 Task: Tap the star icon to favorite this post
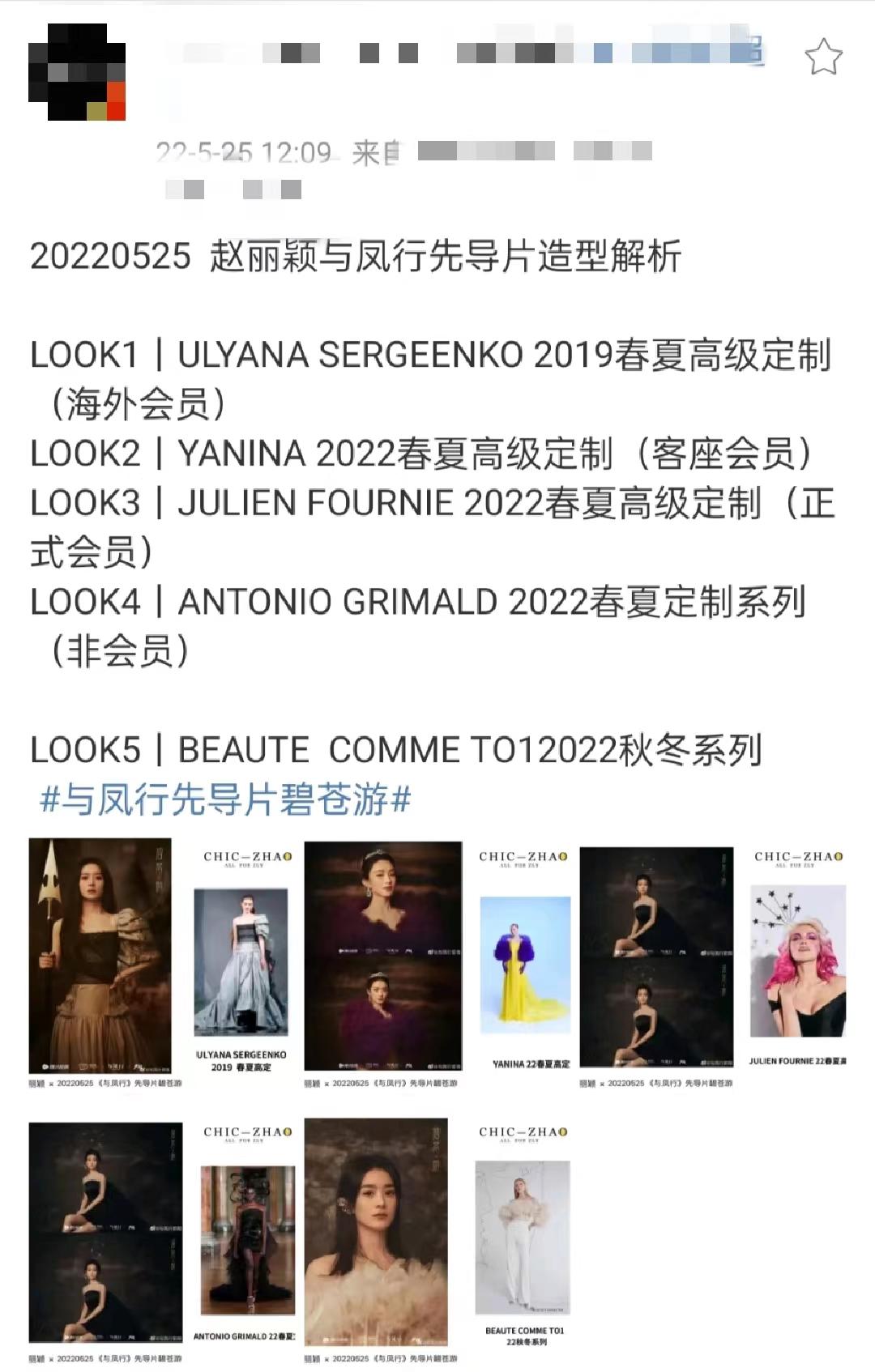click(823, 58)
